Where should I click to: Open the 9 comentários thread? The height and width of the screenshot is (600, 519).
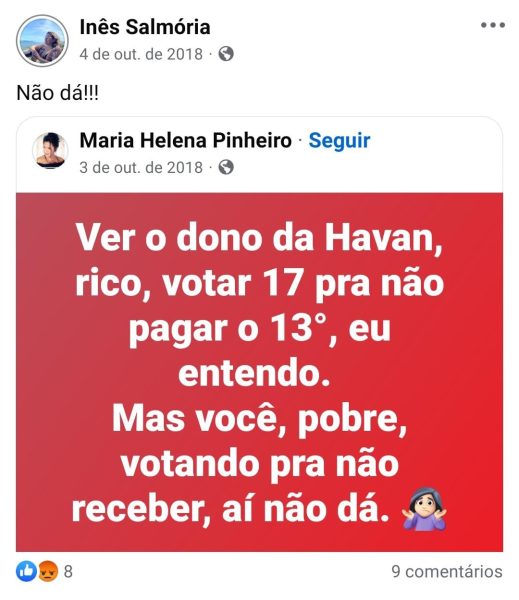point(447,571)
